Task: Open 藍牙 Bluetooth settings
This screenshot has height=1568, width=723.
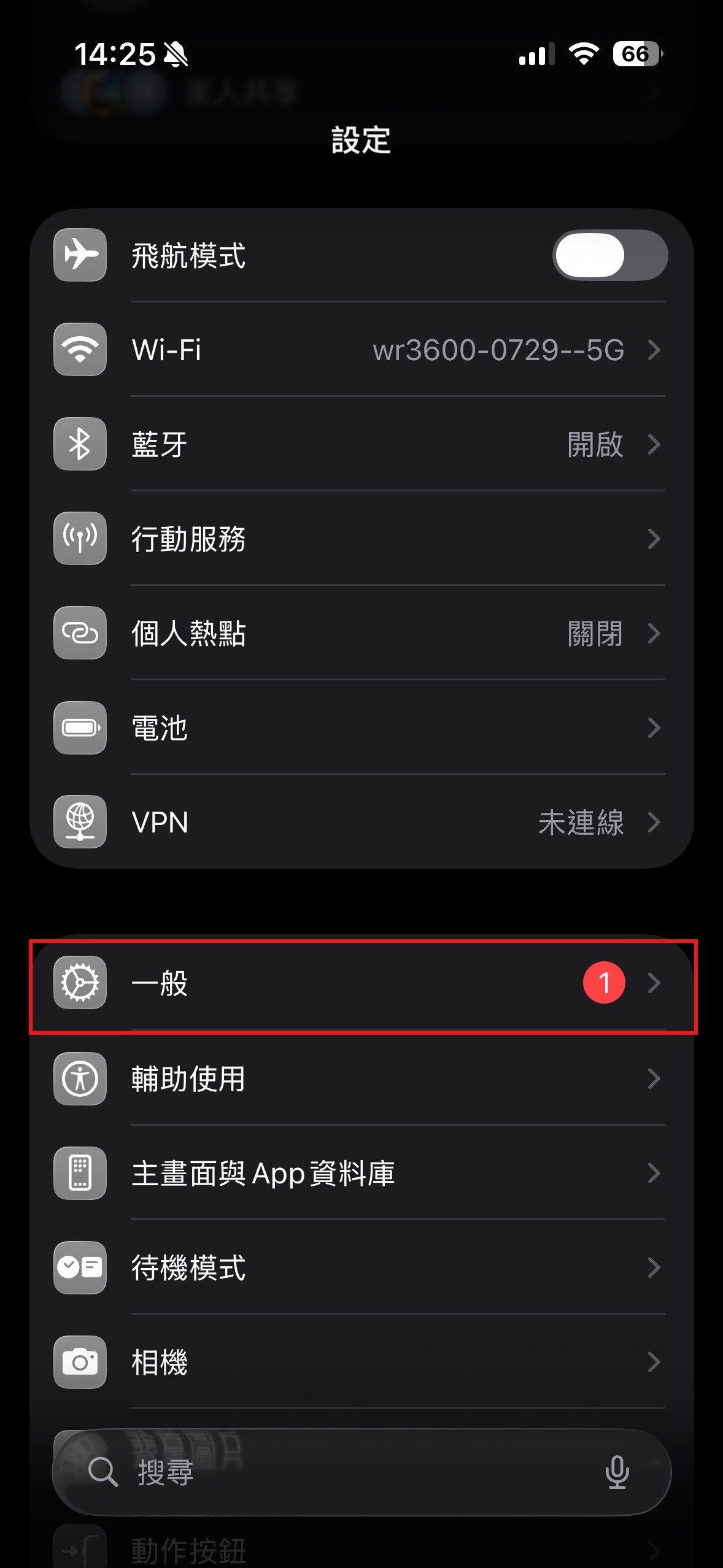Action: pos(361,444)
